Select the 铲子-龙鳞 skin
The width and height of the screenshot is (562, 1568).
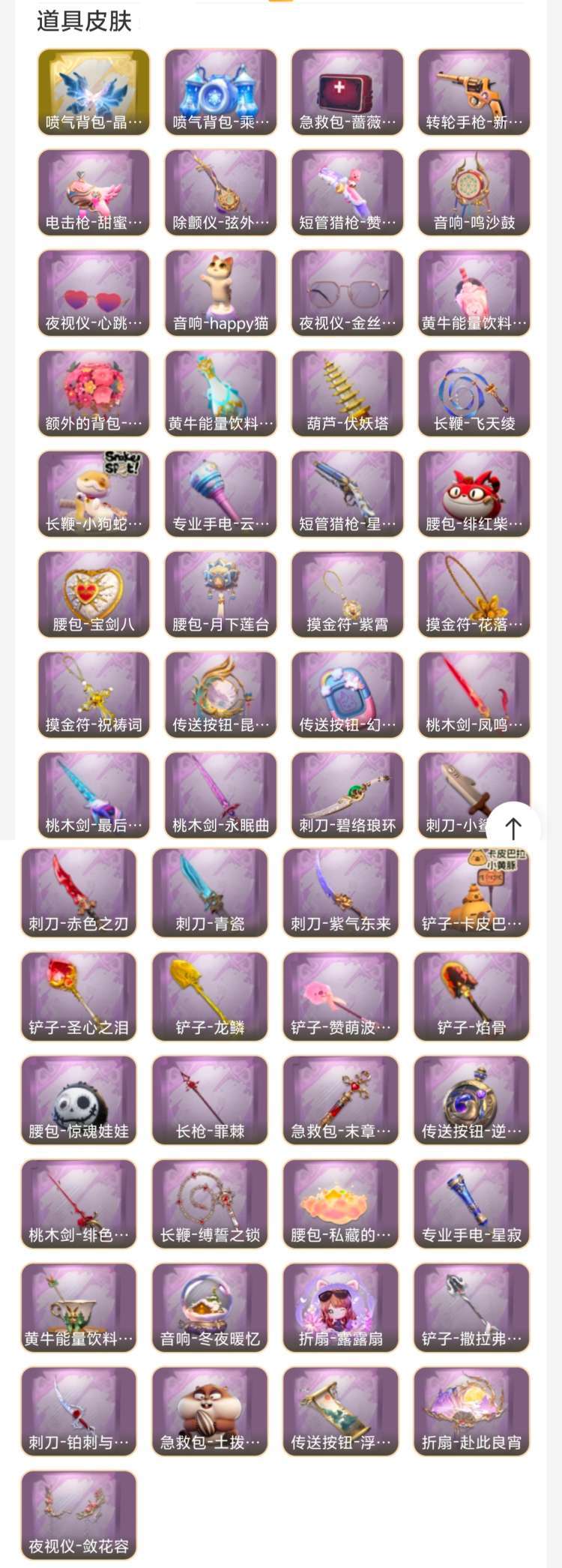210,997
